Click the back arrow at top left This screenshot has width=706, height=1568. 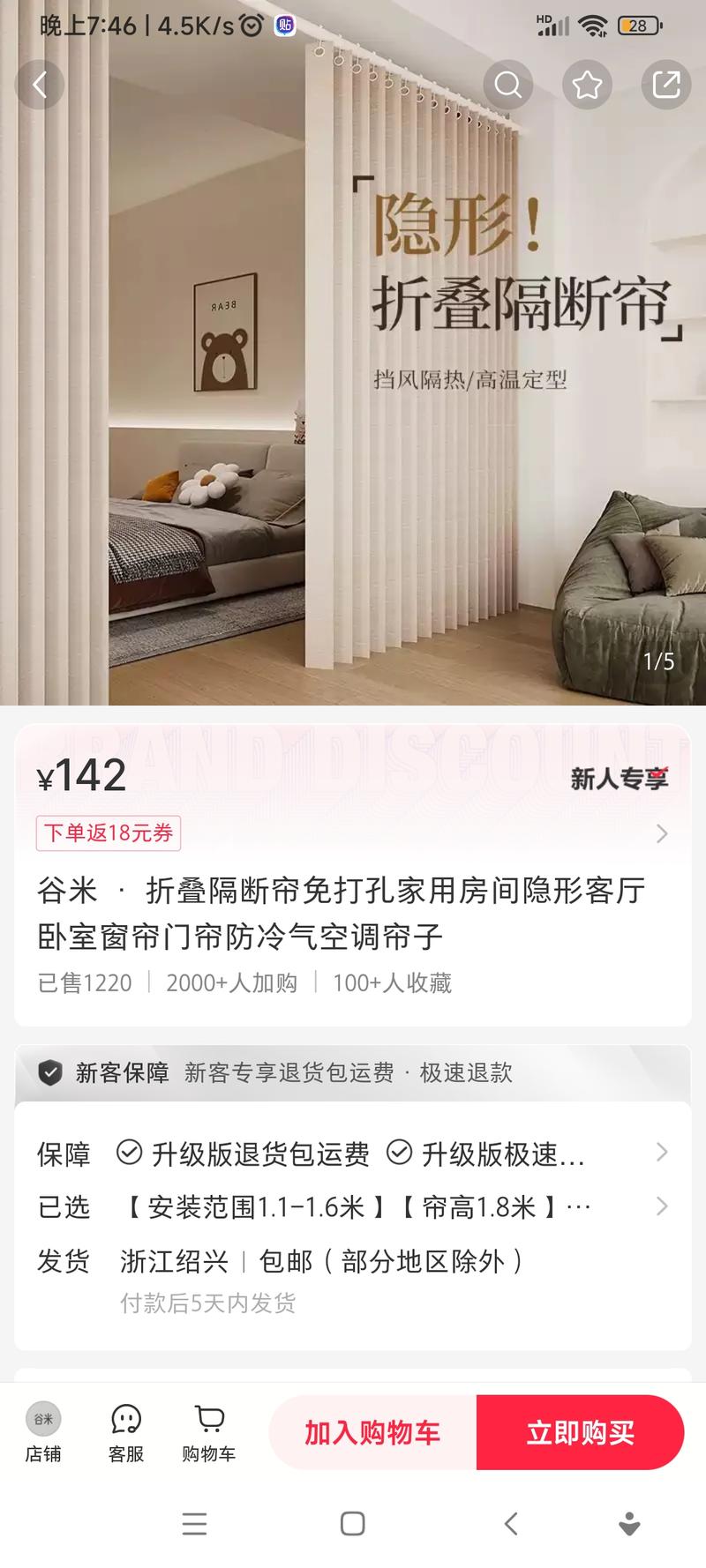click(x=39, y=85)
